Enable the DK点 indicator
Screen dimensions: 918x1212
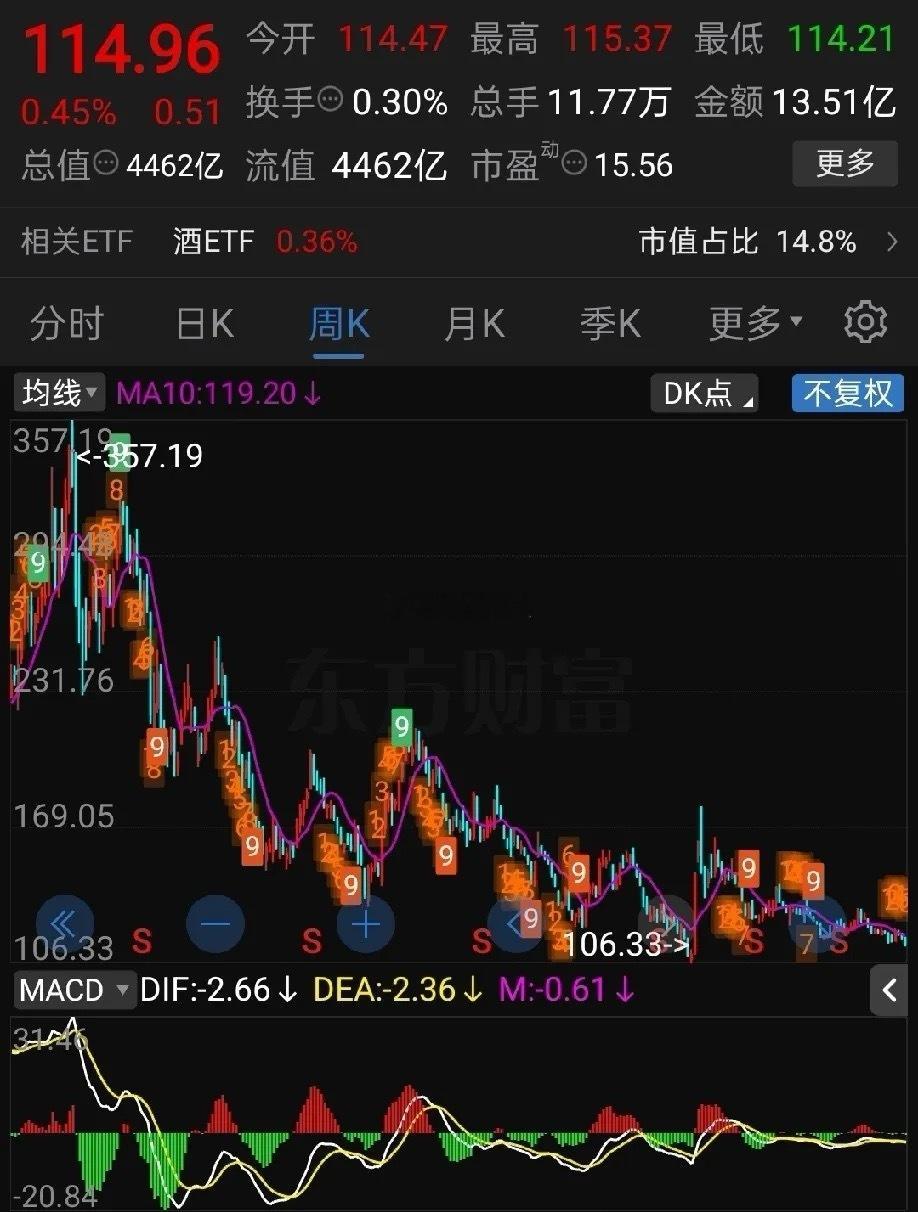[703, 394]
